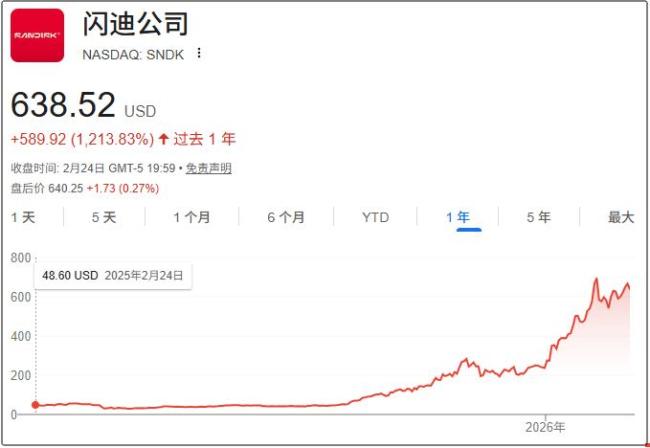
Task: Show the 1 个月 chart
Action: tap(191, 217)
